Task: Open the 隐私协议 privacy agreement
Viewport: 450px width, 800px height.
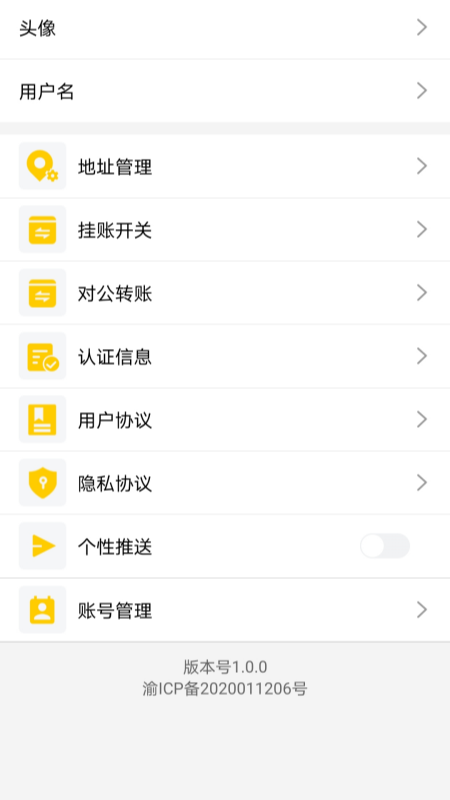Action: click(225, 483)
